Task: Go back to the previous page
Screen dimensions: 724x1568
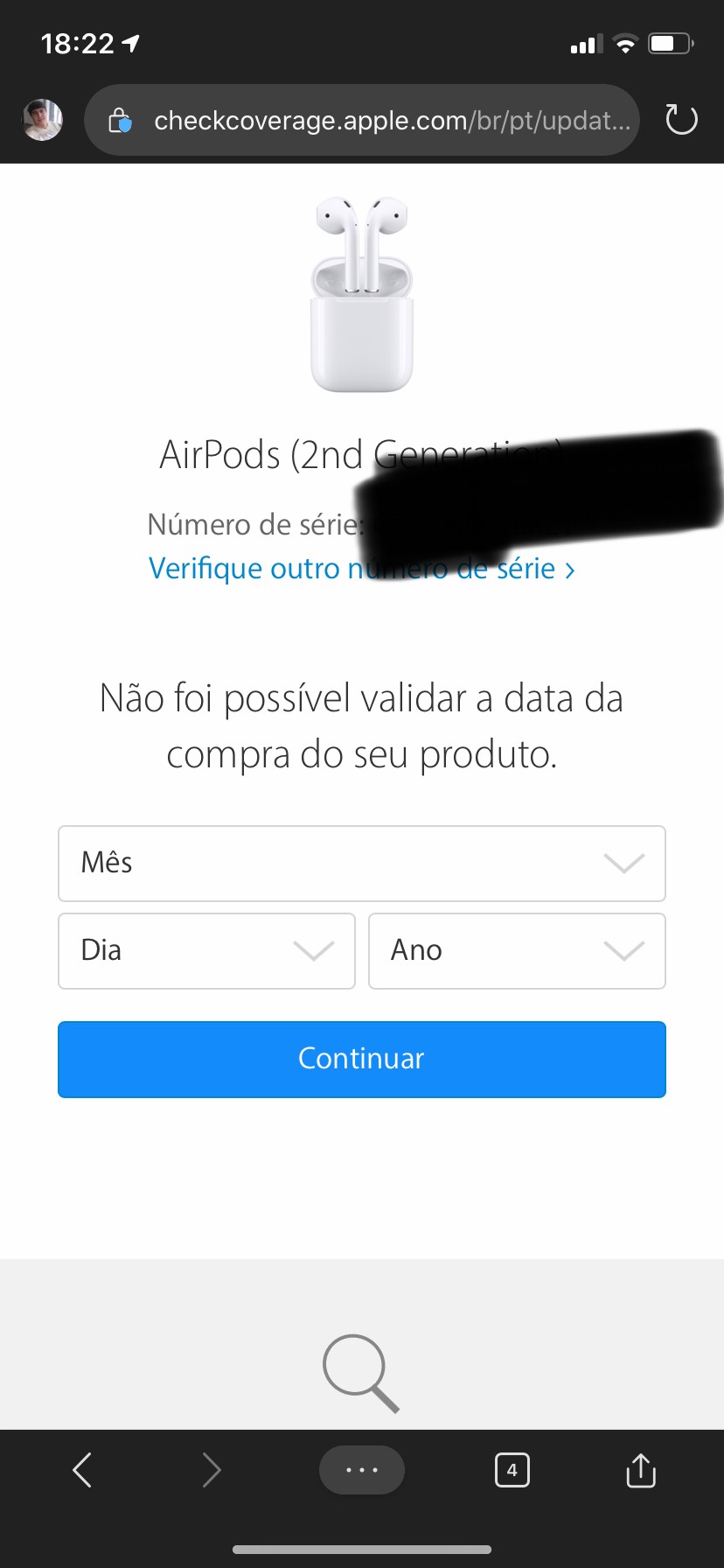Action: [x=82, y=1470]
